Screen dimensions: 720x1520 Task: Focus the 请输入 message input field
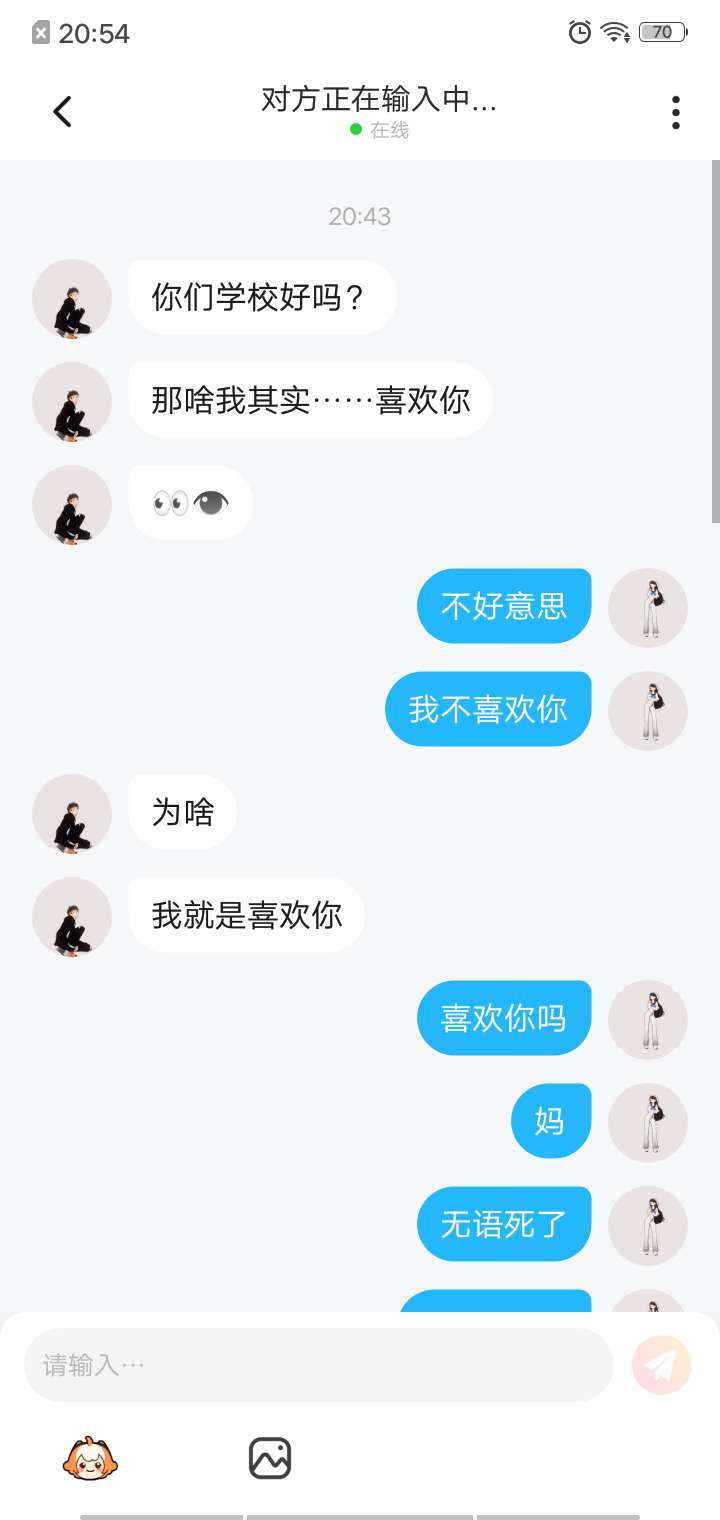318,1365
